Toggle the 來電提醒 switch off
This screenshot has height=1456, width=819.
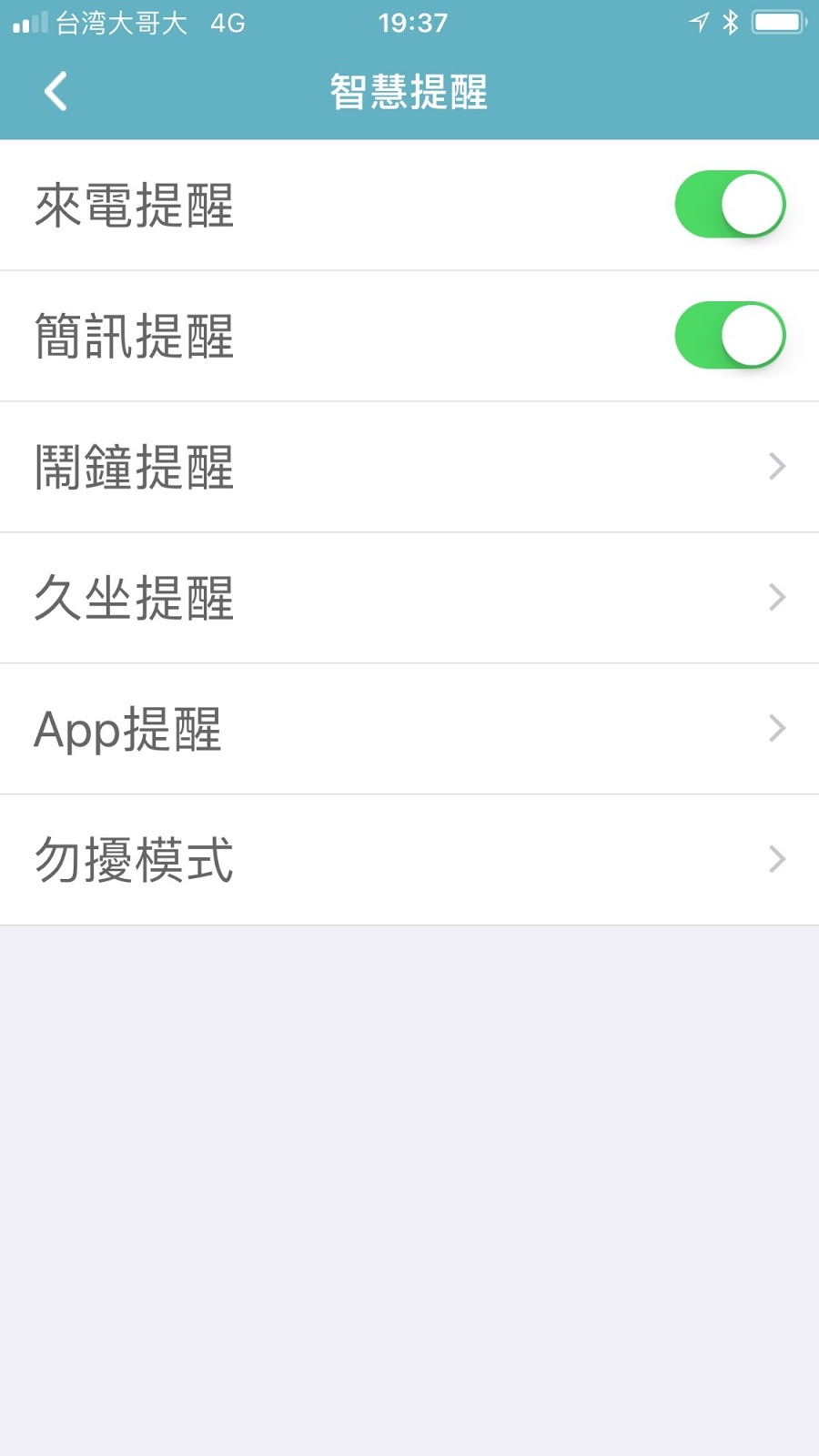coord(729,205)
